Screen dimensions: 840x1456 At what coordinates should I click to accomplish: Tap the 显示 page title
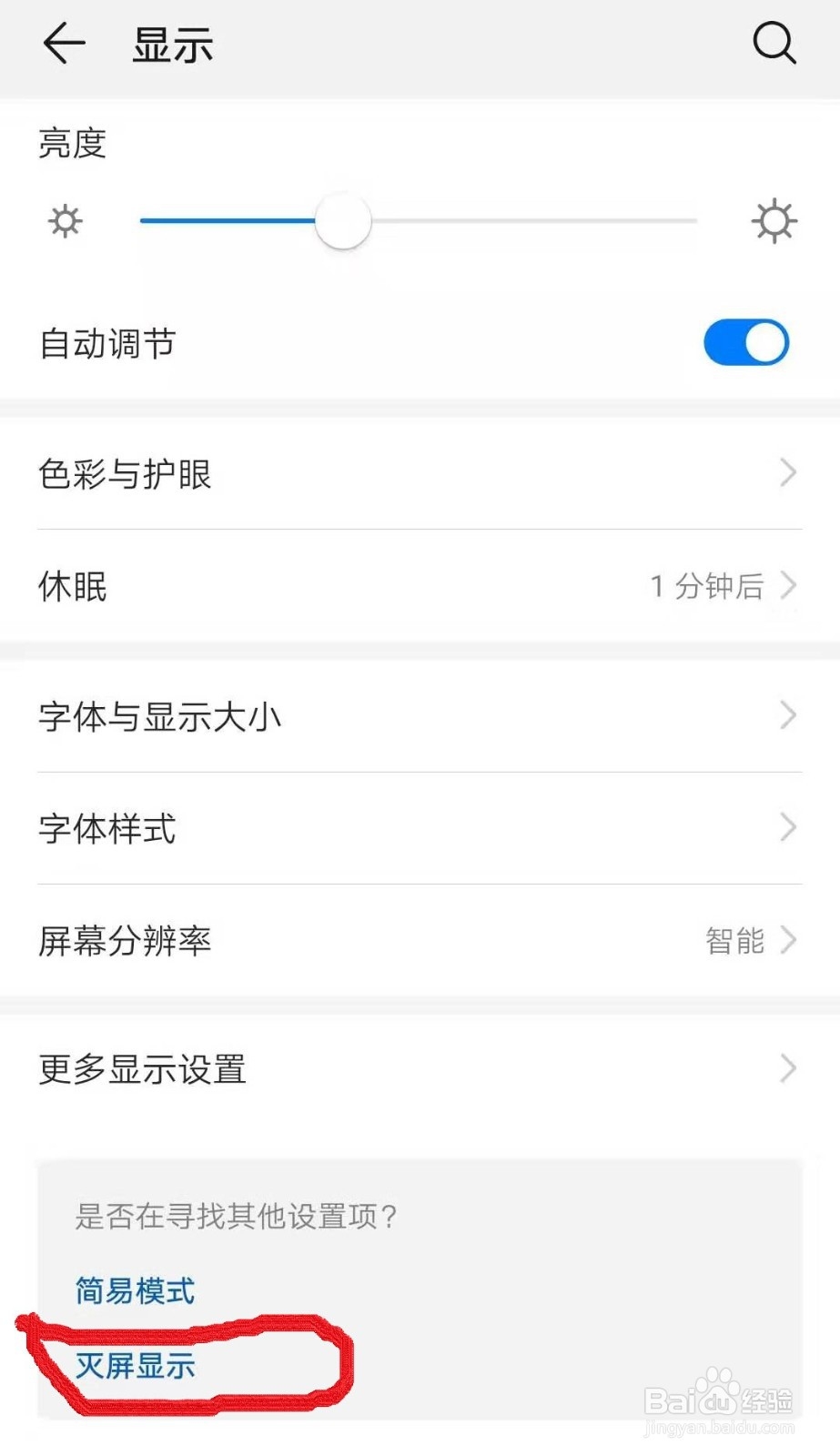coord(174,42)
